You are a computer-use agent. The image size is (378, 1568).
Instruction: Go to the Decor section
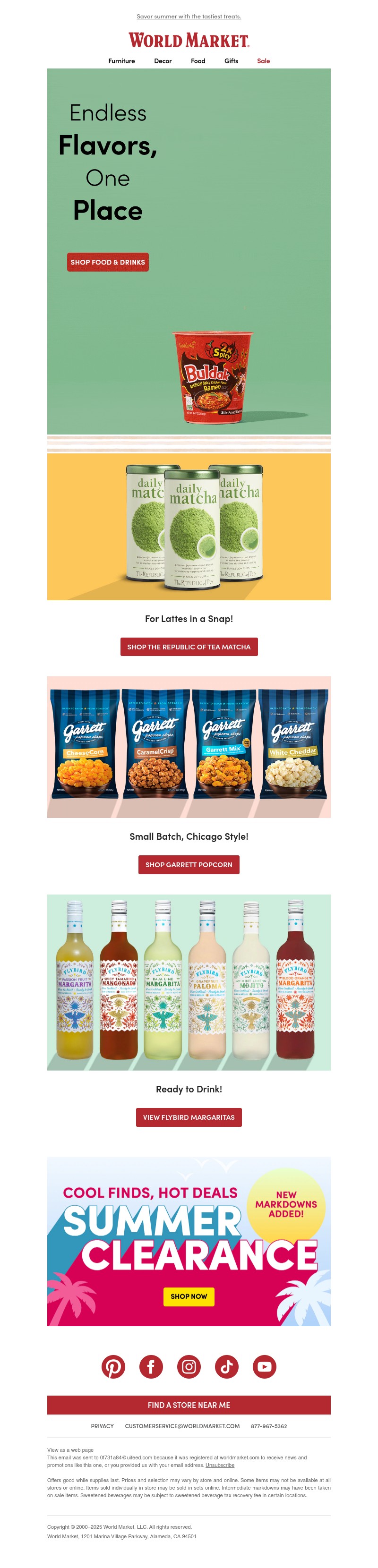tap(163, 61)
